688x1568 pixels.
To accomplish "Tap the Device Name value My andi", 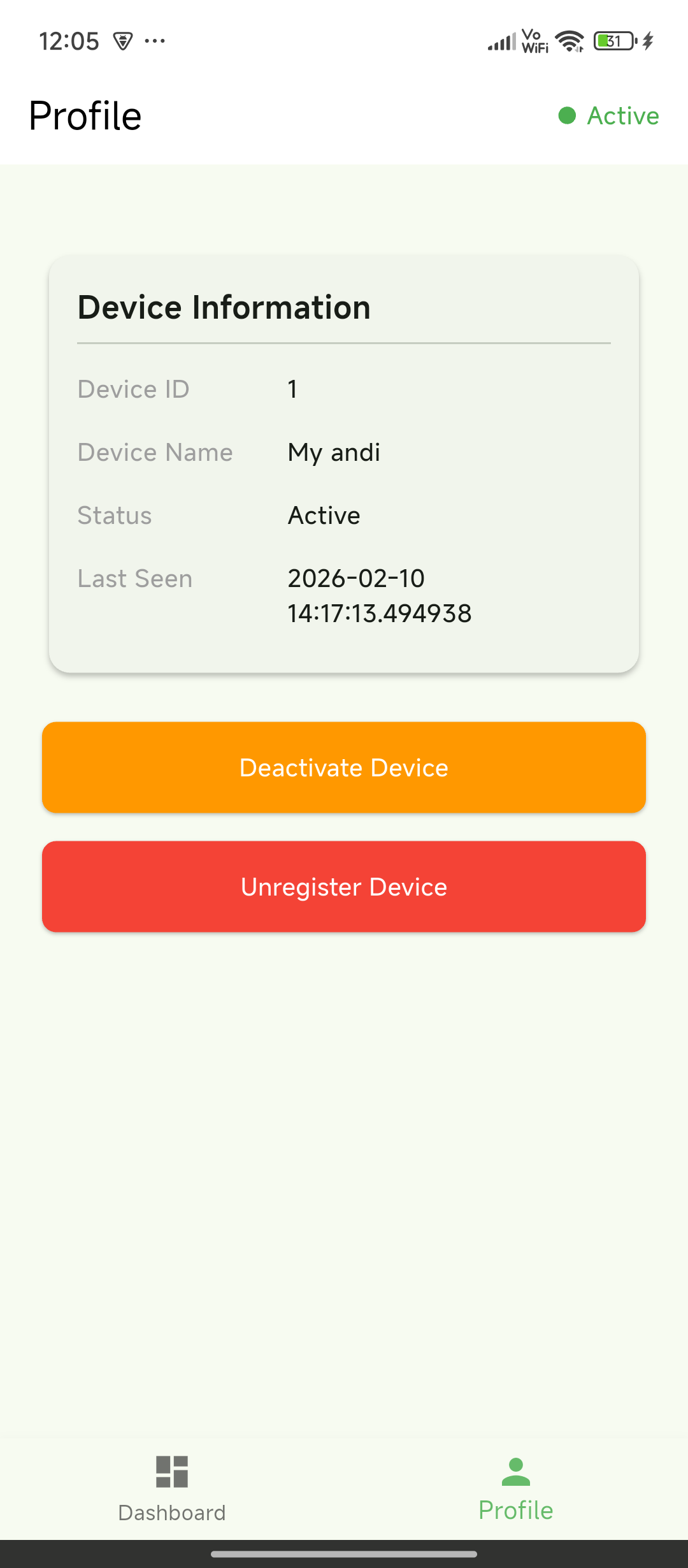I will coord(333,452).
